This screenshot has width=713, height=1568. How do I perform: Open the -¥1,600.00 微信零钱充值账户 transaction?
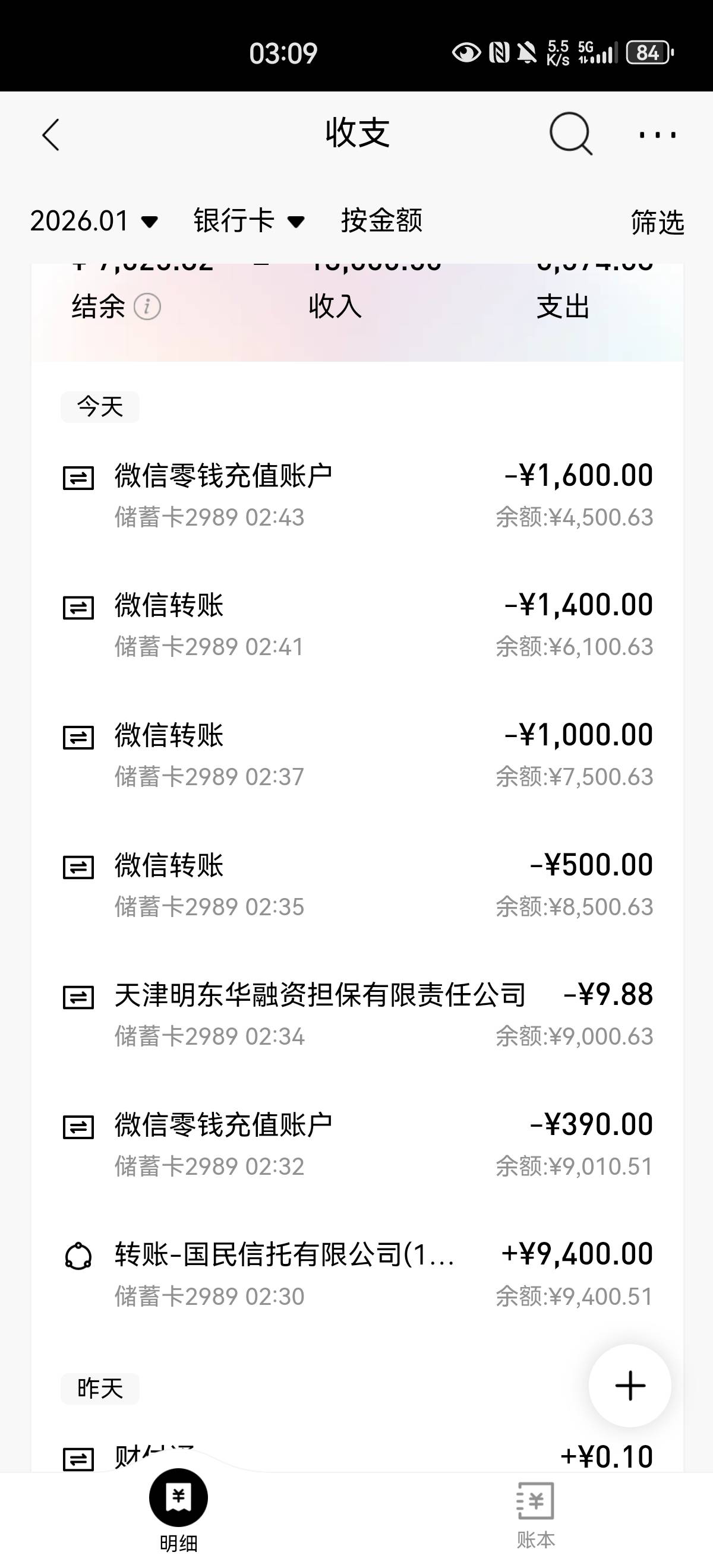358,495
